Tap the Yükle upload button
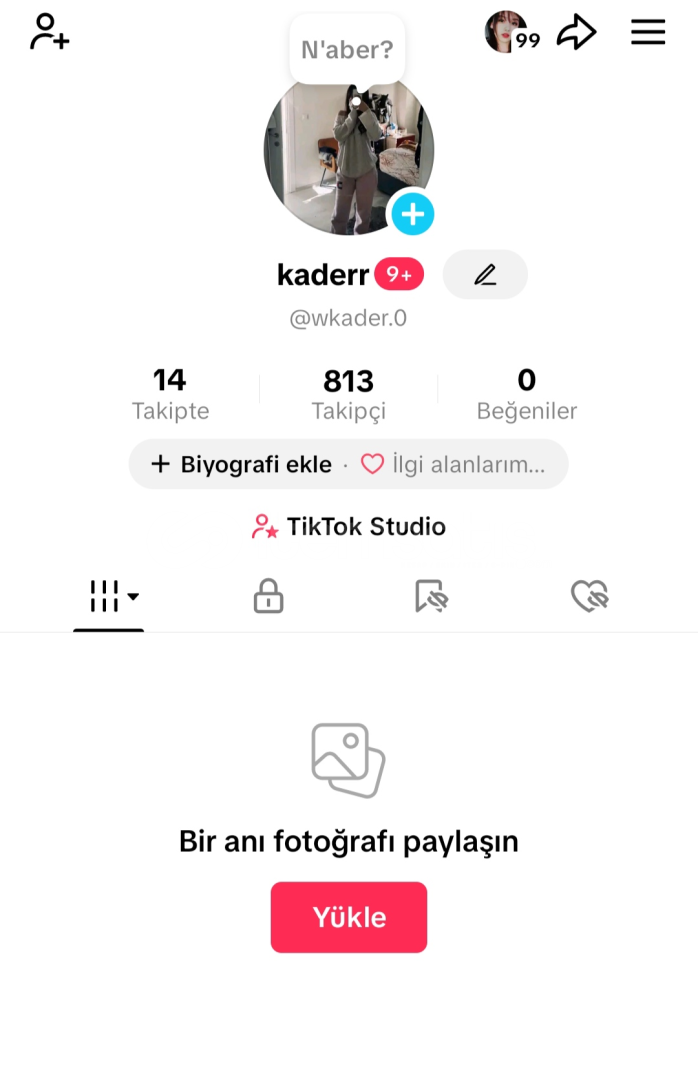 click(x=349, y=917)
